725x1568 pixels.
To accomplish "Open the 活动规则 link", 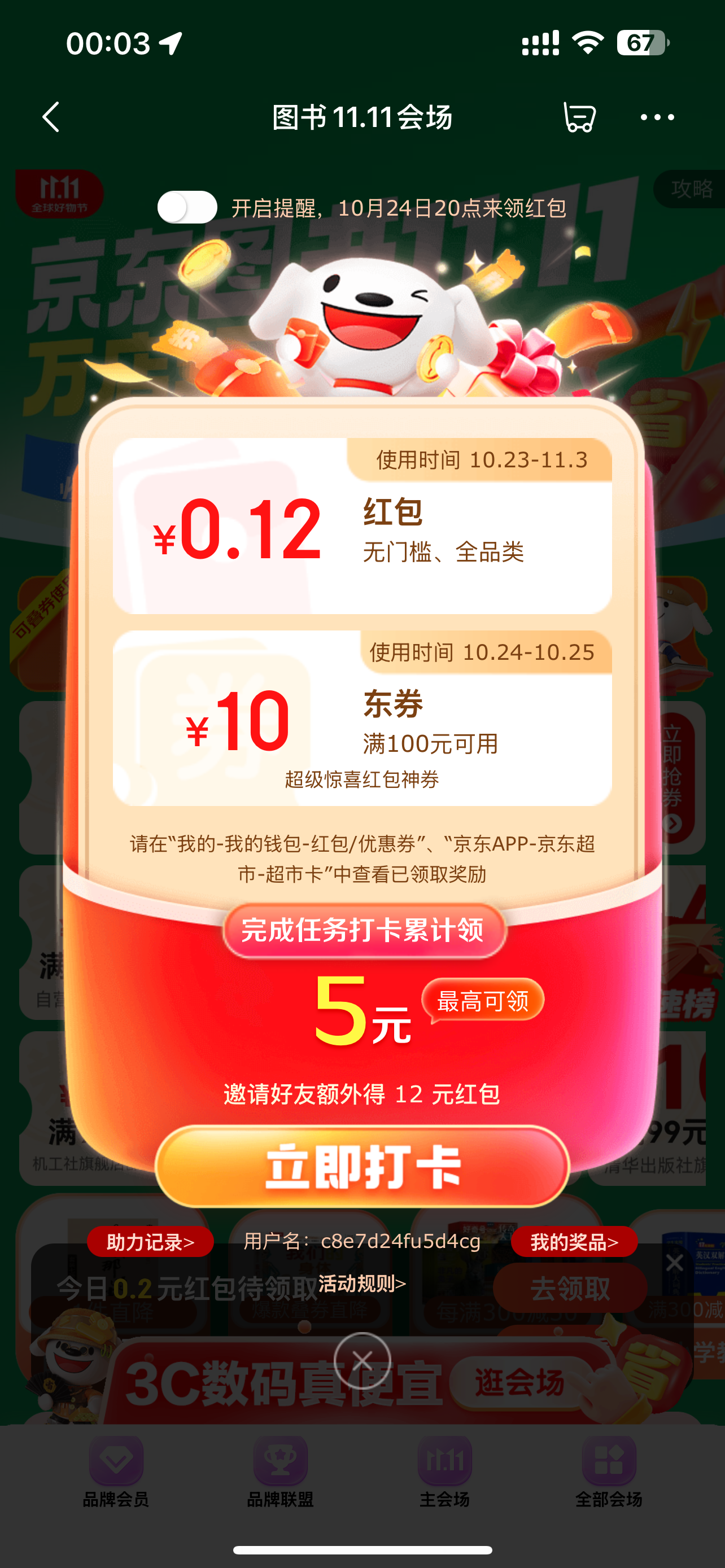I will coord(362,1284).
